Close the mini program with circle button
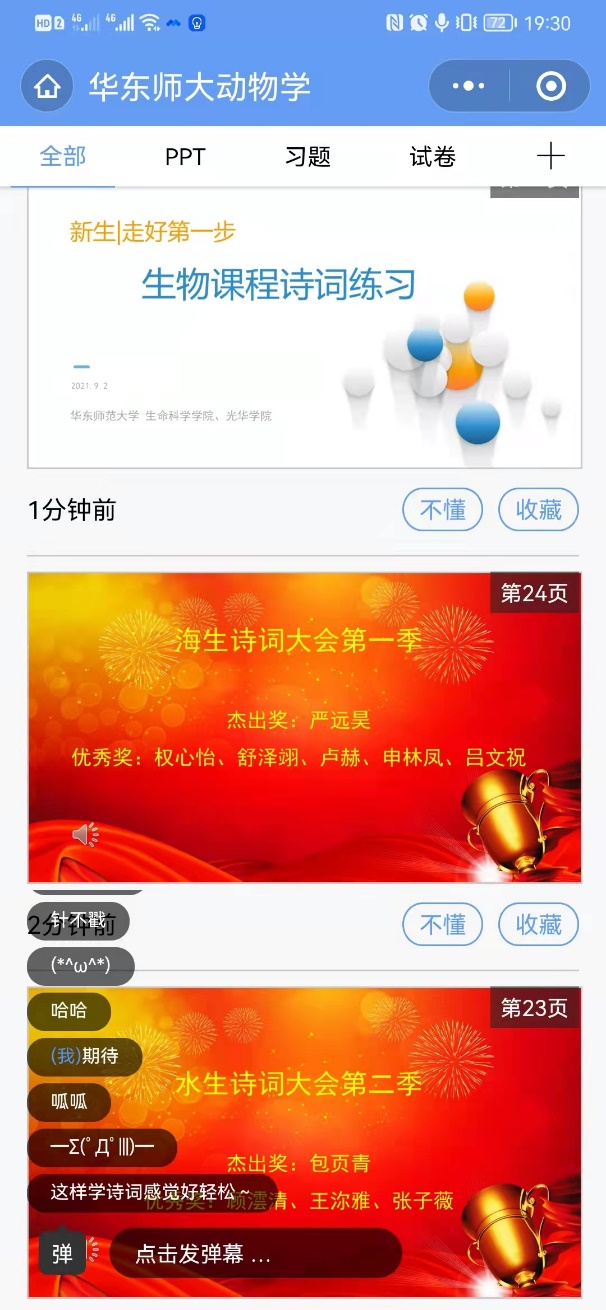The width and height of the screenshot is (606, 1310). tap(551, 87)
